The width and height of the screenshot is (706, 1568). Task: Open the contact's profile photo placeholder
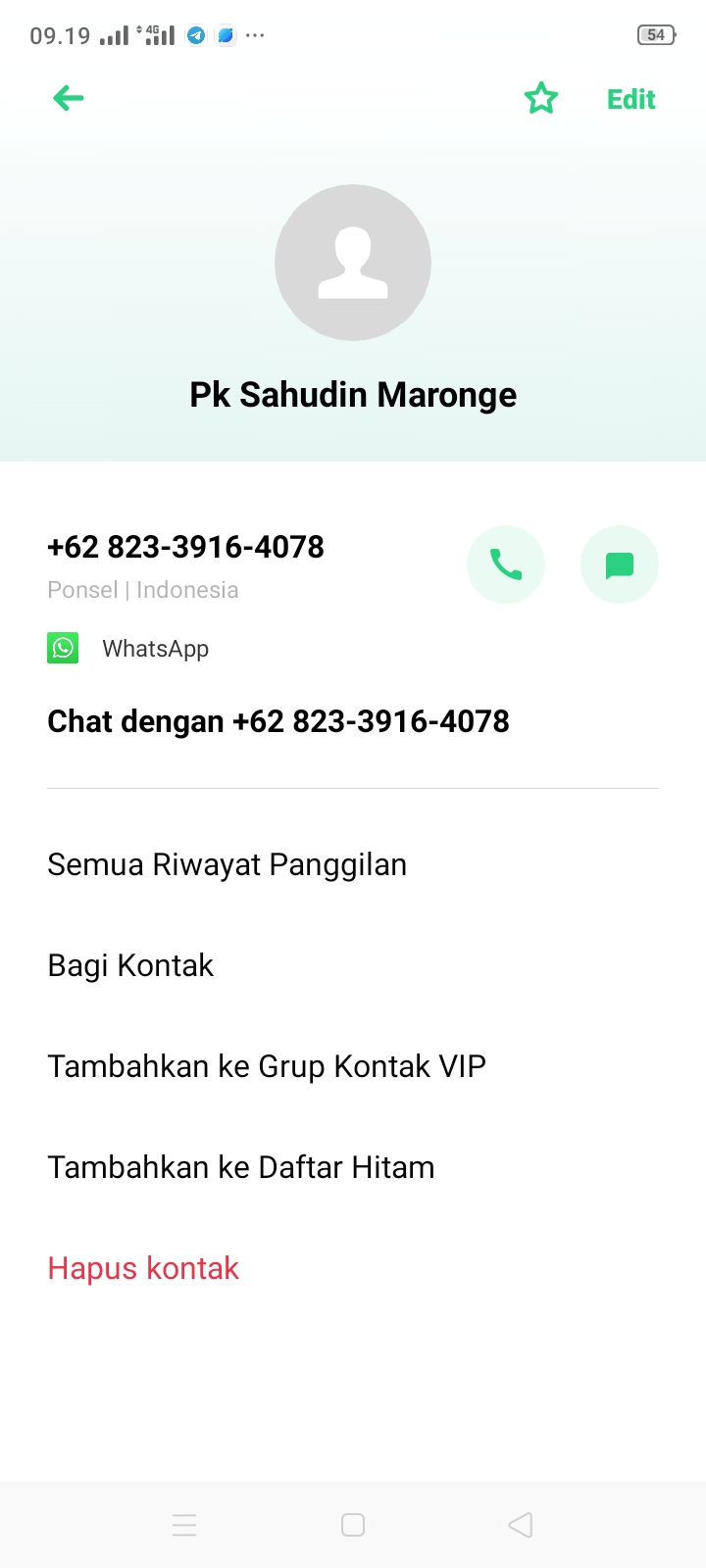[x=353, y=263]
